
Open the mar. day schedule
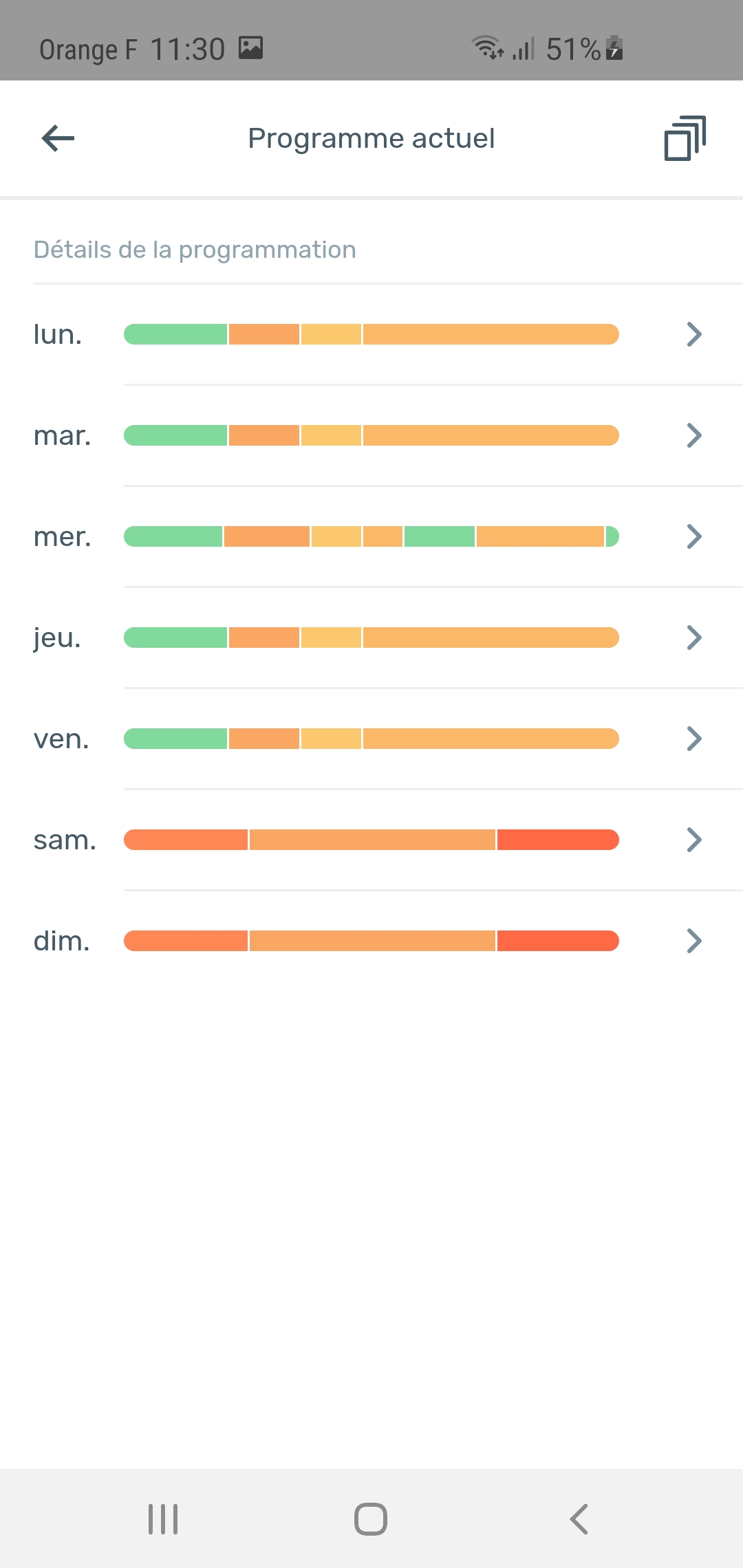[371, 435]
